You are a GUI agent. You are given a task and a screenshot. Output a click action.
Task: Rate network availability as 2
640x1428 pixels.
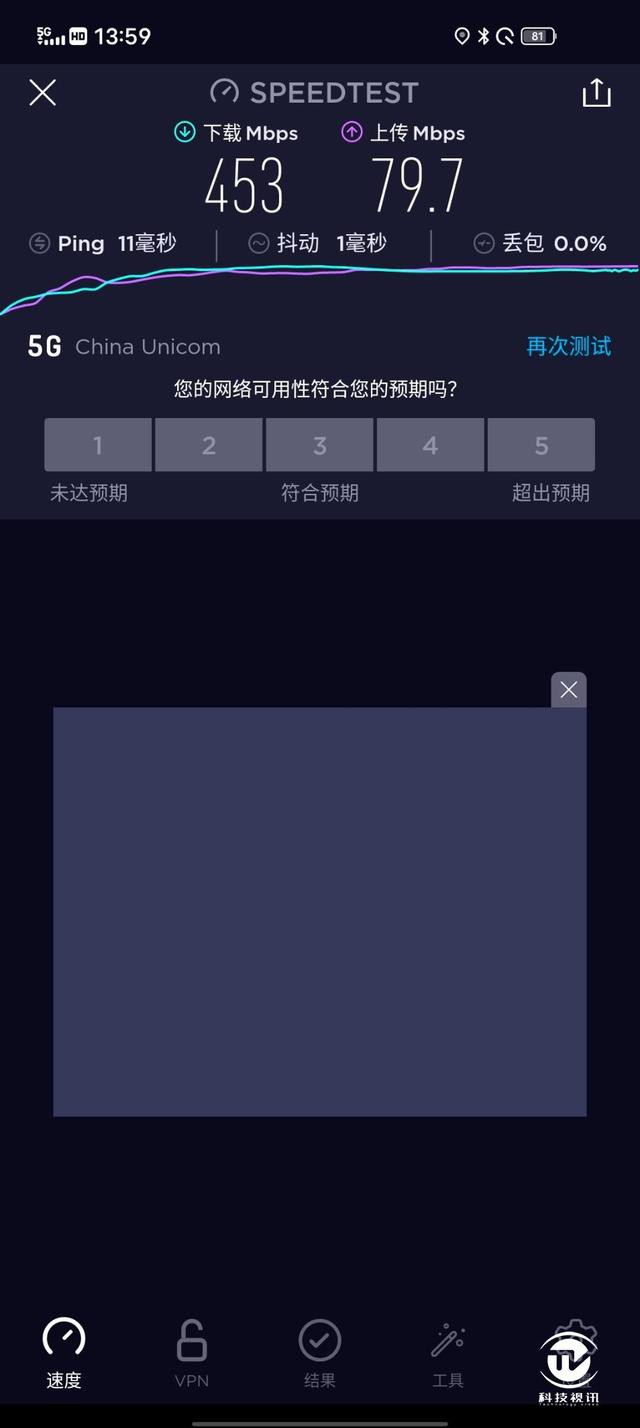tap(209, 445)
